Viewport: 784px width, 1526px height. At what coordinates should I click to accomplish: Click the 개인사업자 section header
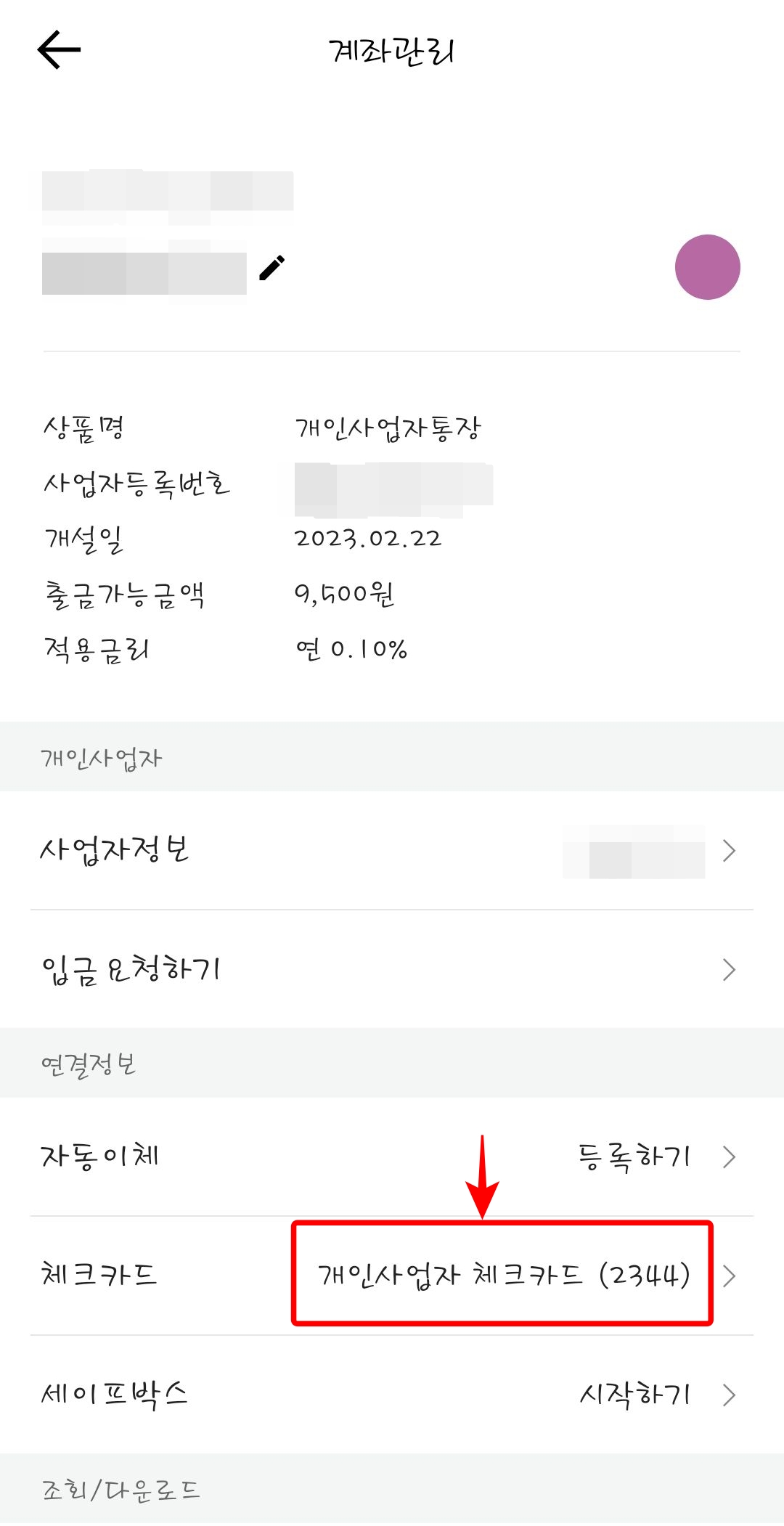[x=102, y=759]
